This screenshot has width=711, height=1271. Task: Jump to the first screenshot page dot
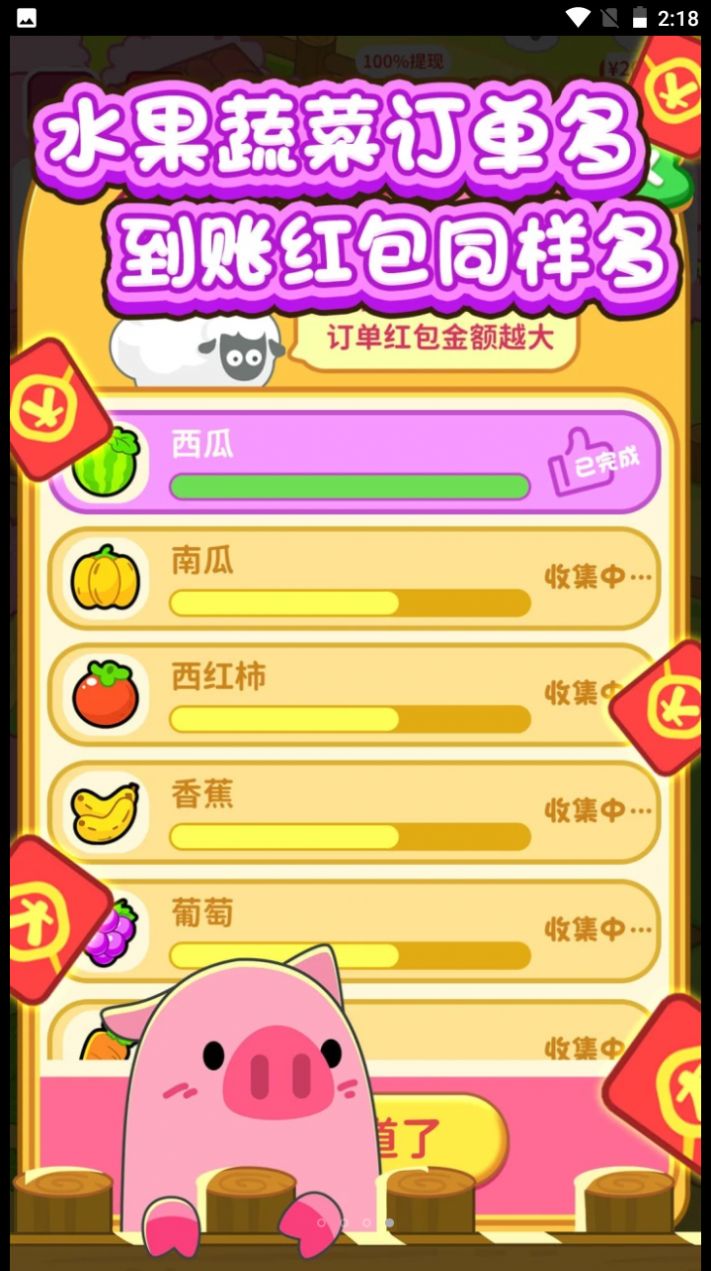point(321,1222)
